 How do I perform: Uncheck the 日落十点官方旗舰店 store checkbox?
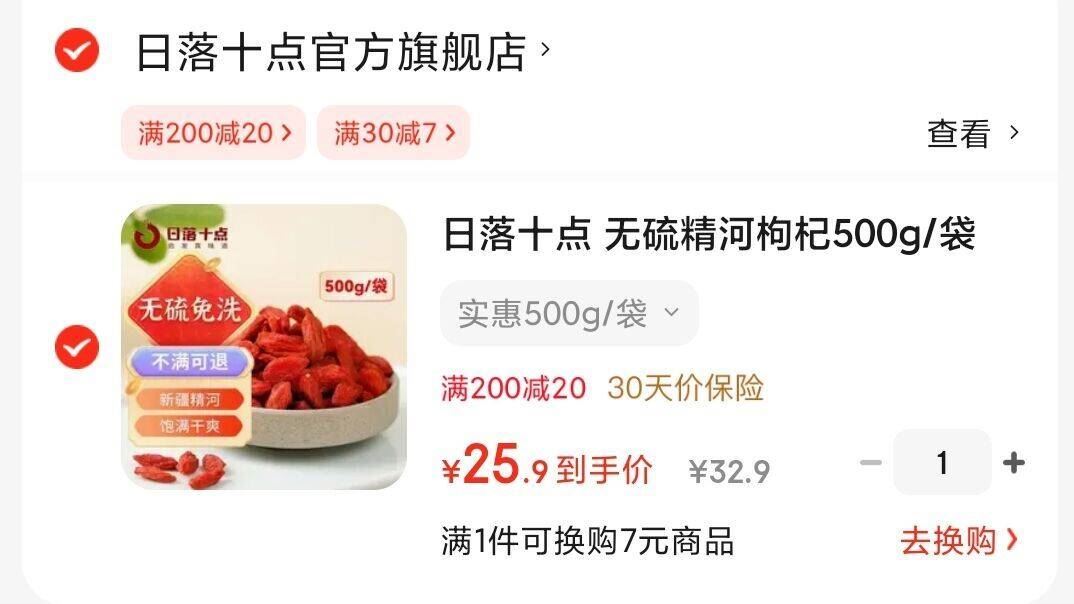77,50
